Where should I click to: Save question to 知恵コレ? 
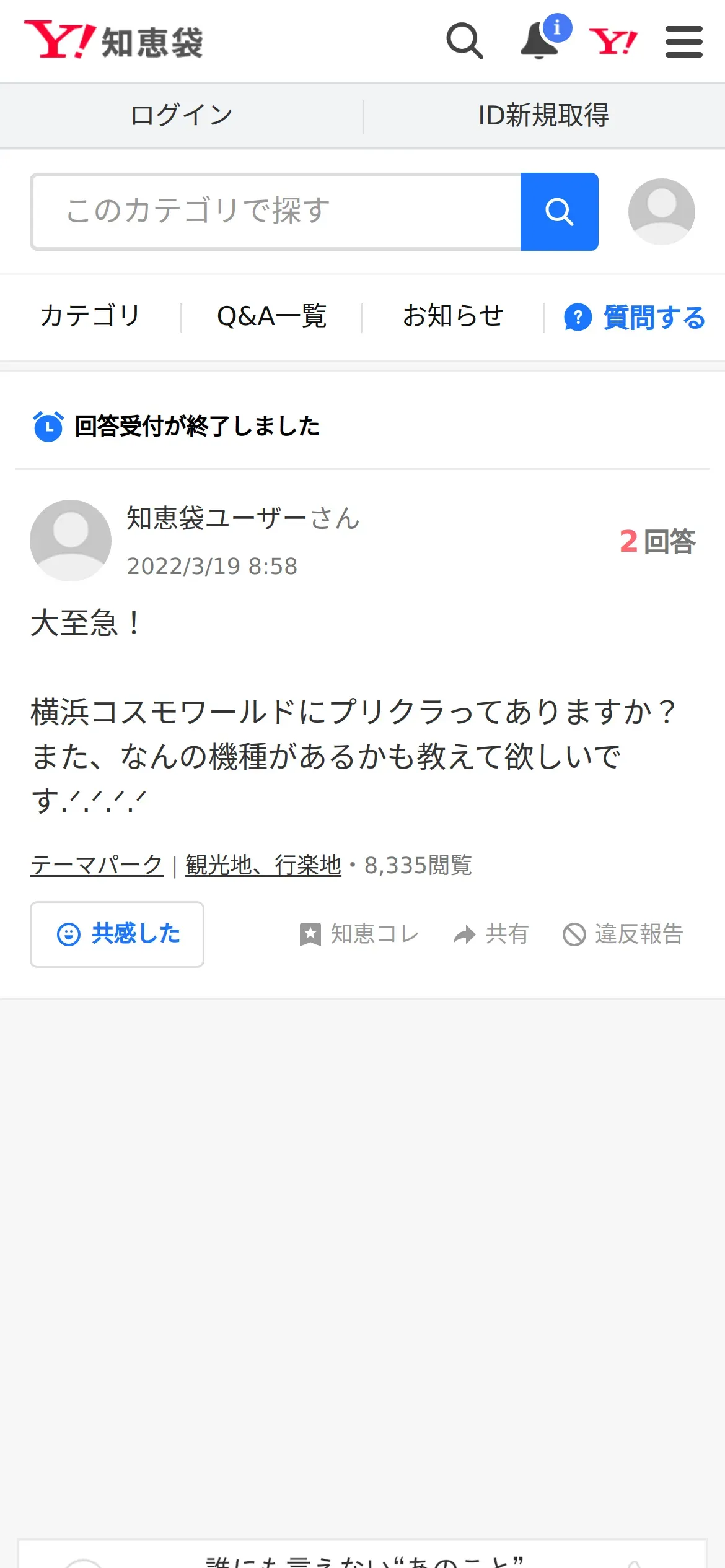click(x=359, y=934)
